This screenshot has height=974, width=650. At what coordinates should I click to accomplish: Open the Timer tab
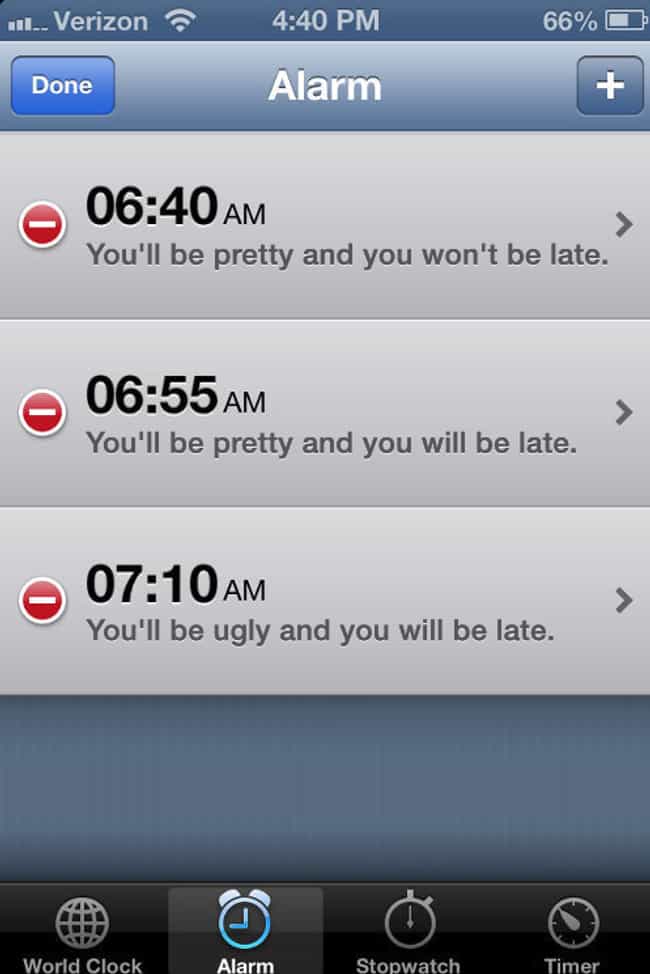point(571,932)
